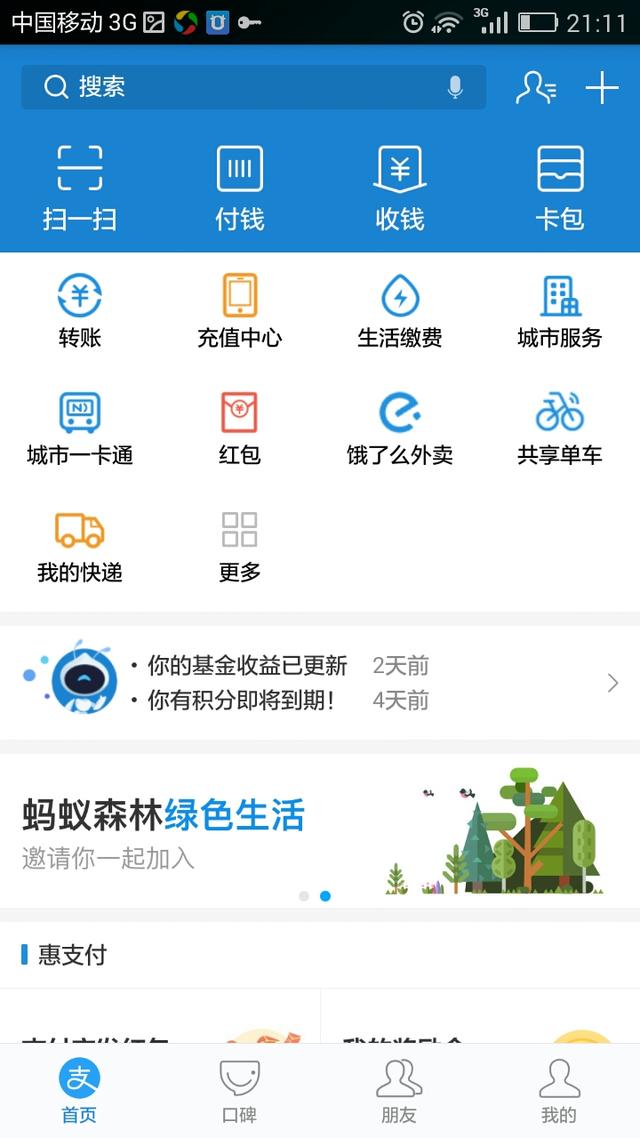Open 生活缴费 utility payments

click(400, 310)
